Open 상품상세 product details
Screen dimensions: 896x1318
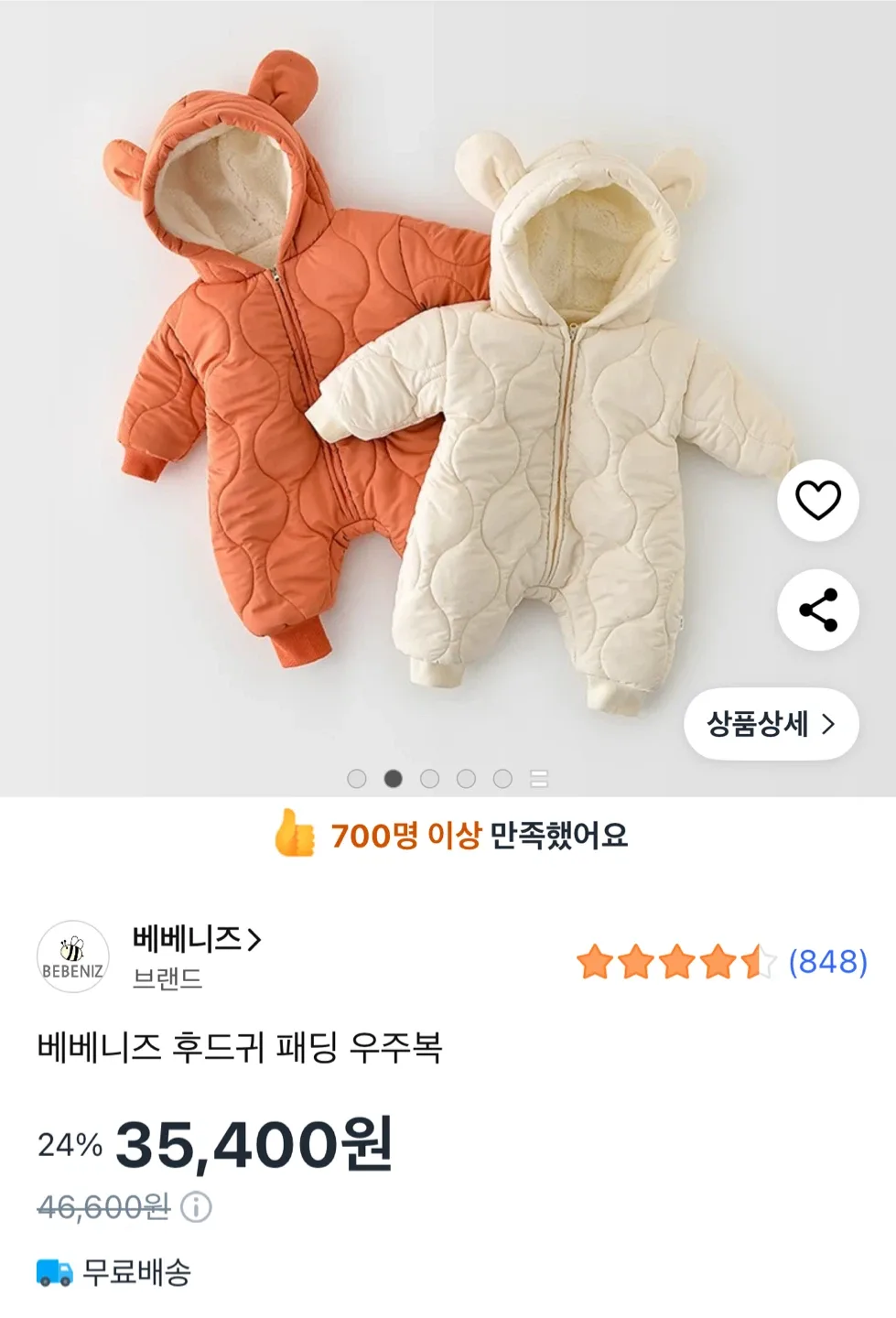tap(771, 724)
